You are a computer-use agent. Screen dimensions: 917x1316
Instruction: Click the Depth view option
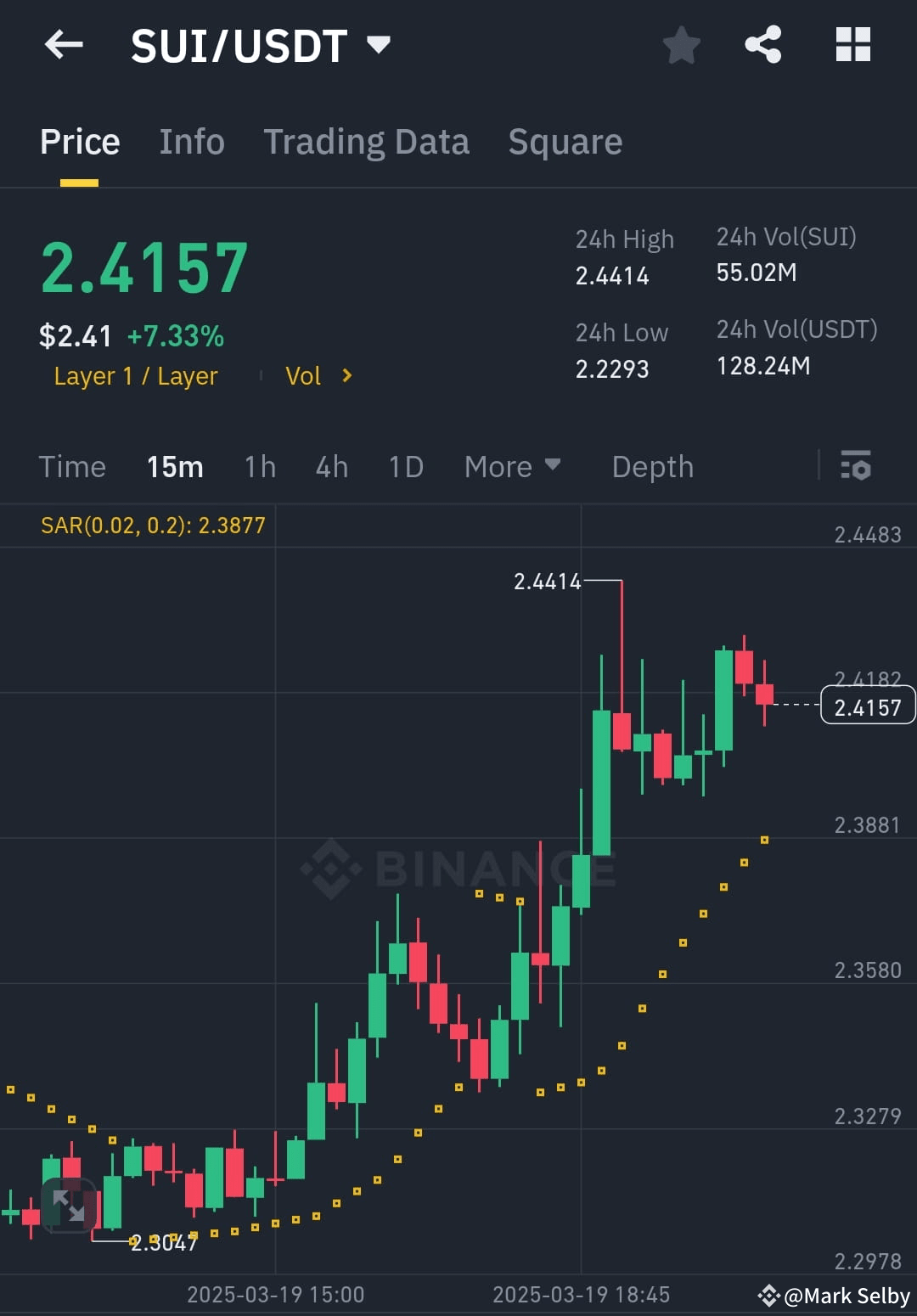[x=652, y=466]
